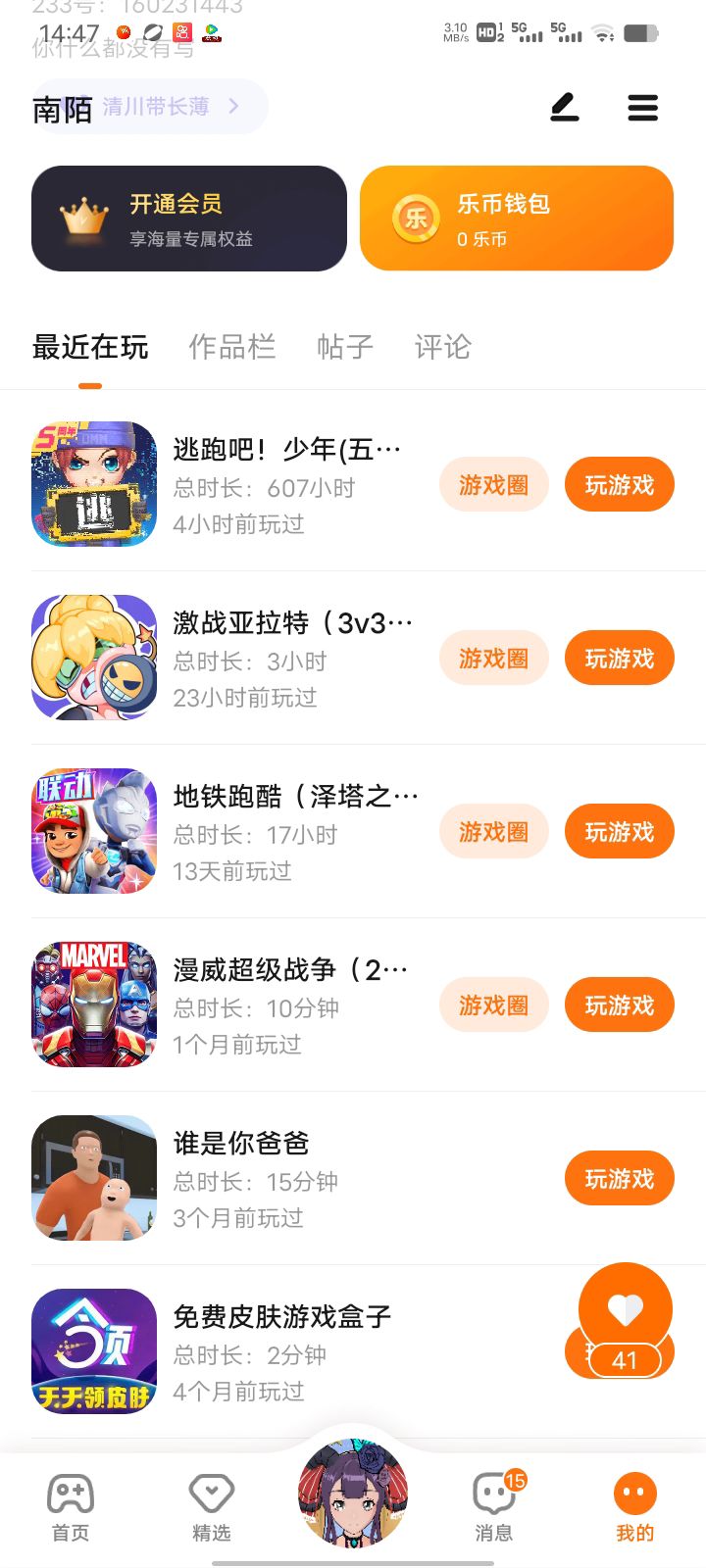Open 游戏圈 for 漫威超级战争
This screenshot has height=1568, width=706.
[493, 1005]
